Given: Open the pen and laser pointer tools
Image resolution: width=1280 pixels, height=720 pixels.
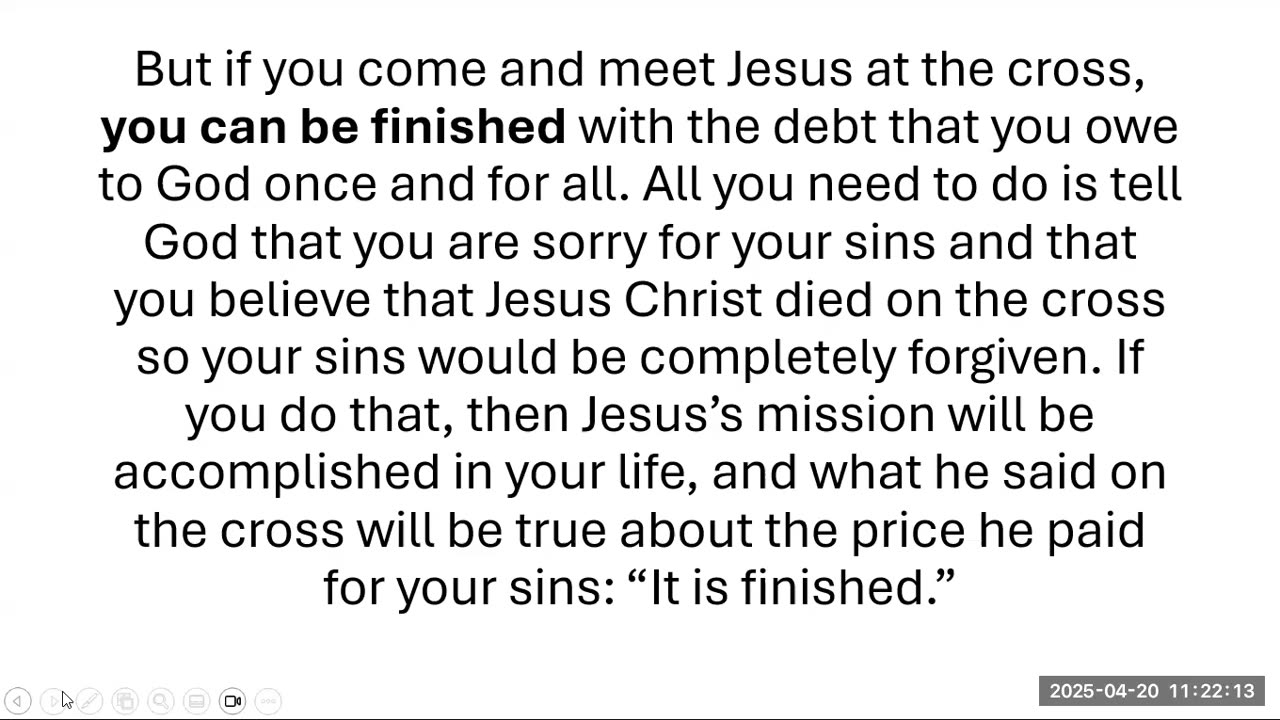Looking at the screenshot, I should click(89, 701).
